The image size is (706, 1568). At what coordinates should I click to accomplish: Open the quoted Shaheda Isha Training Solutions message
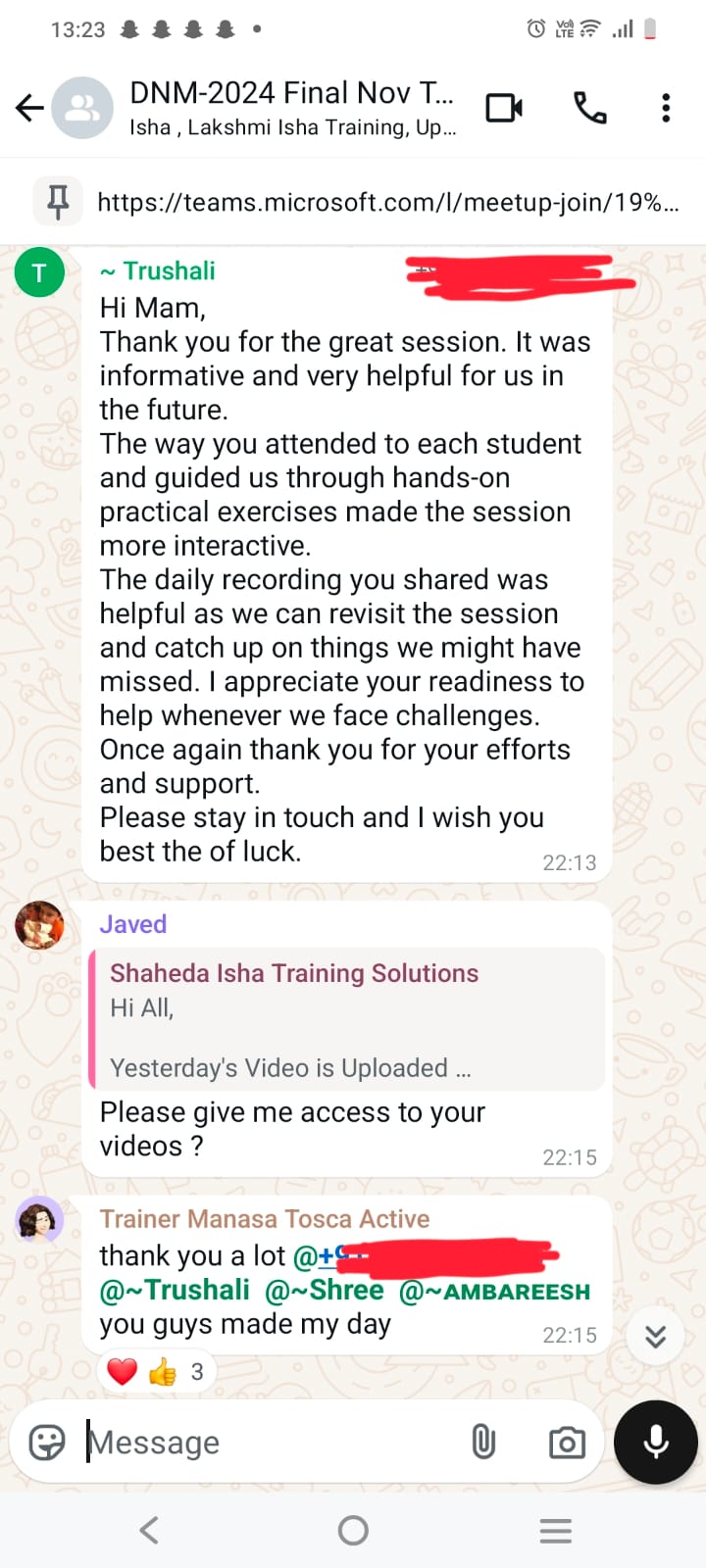[x=346, y=1018]
